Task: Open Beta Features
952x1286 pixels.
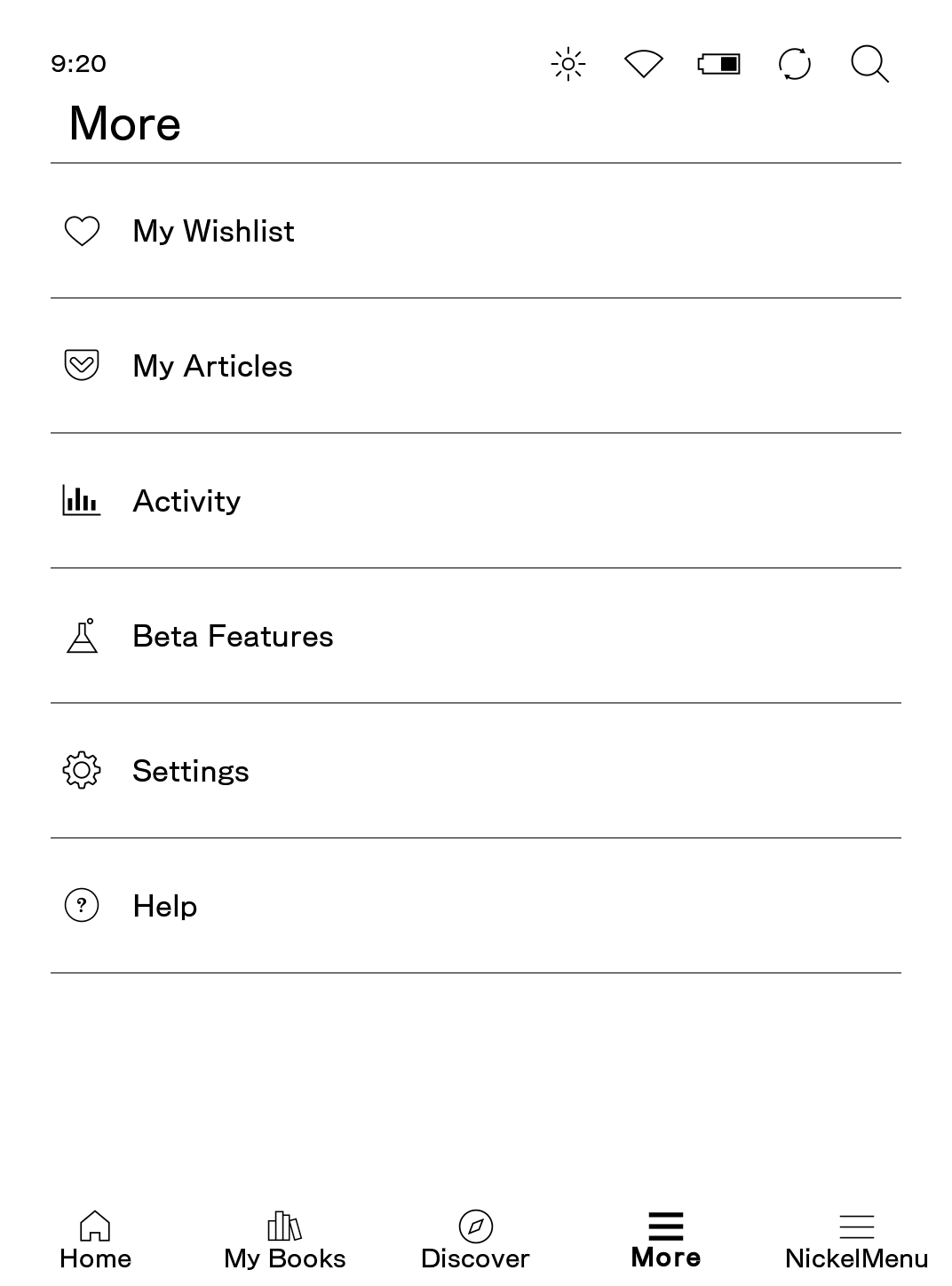Action: pos(233,636)
